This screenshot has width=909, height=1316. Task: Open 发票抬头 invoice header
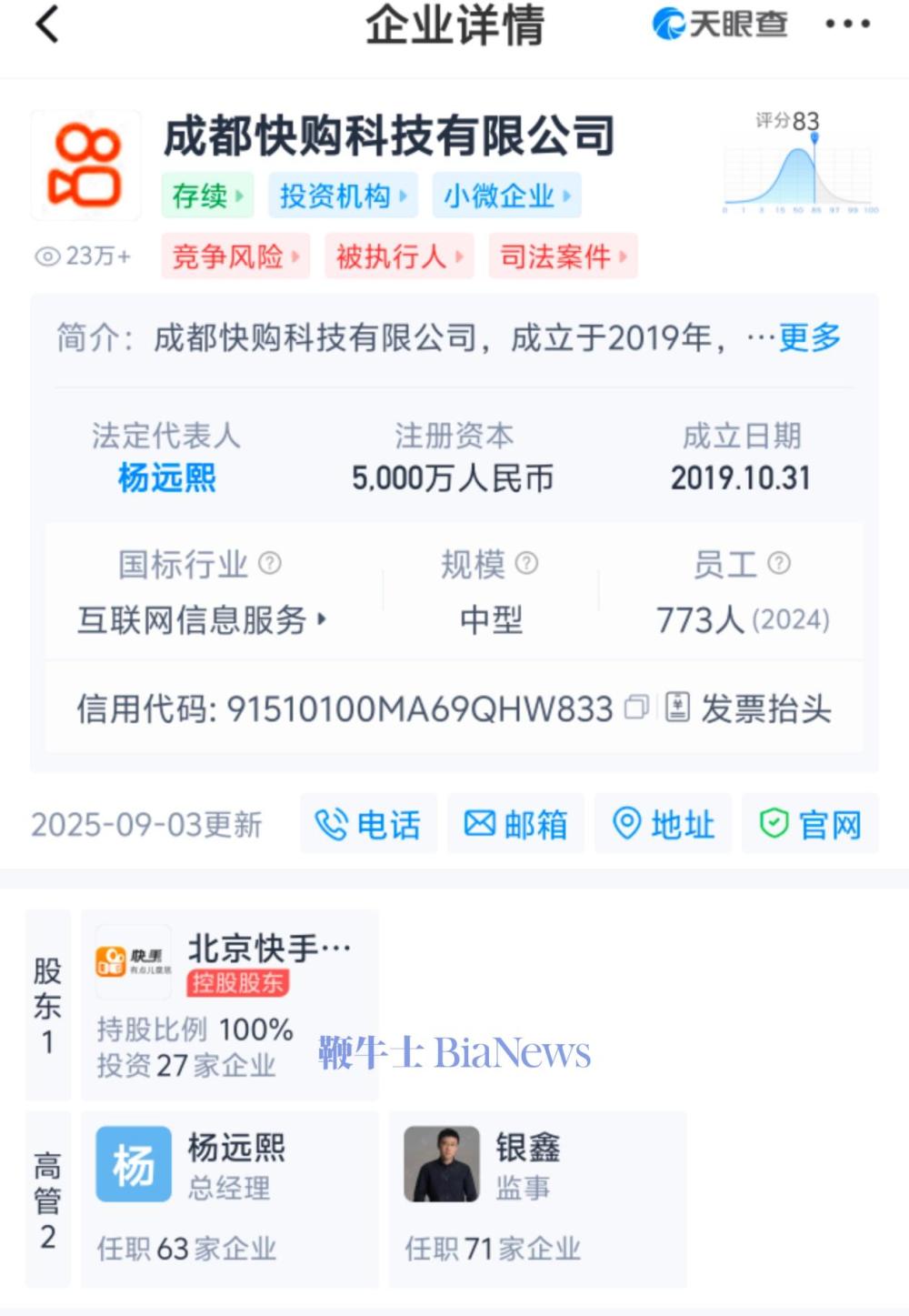[x=749, y=708]
